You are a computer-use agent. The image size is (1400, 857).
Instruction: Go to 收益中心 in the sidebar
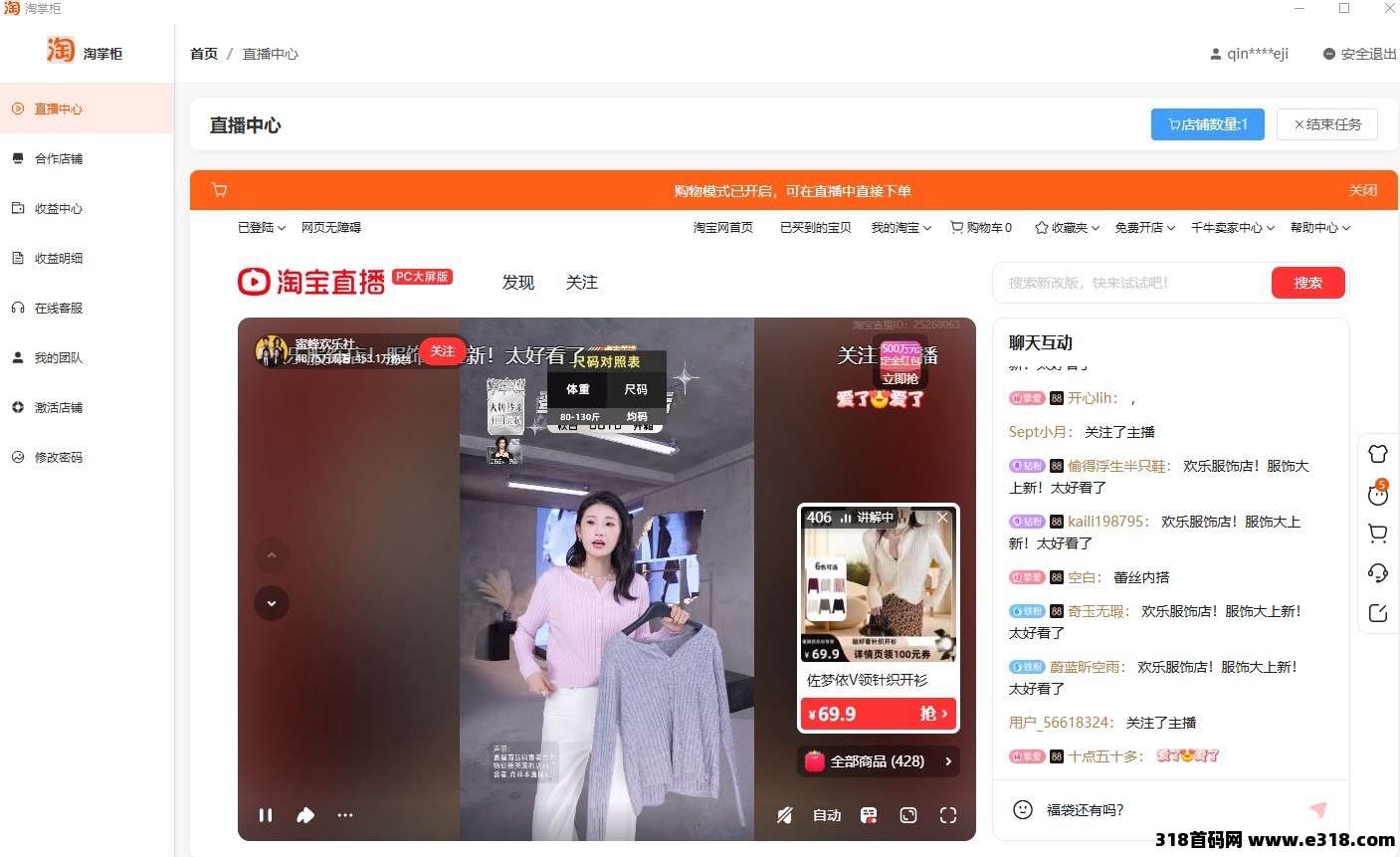pyautogui.click(x=58, y=209)
